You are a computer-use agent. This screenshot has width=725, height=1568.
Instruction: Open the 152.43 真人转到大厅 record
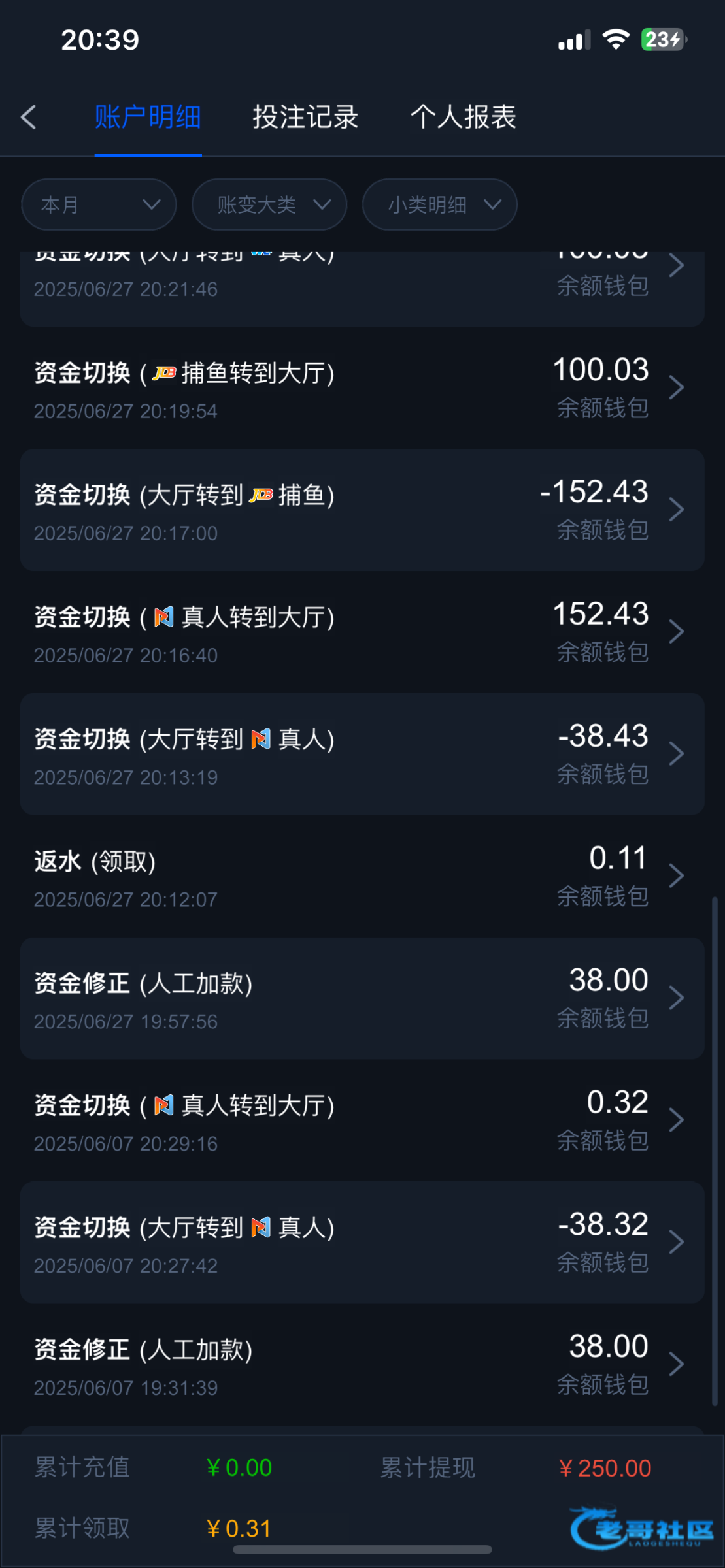(x=362, y=632)
